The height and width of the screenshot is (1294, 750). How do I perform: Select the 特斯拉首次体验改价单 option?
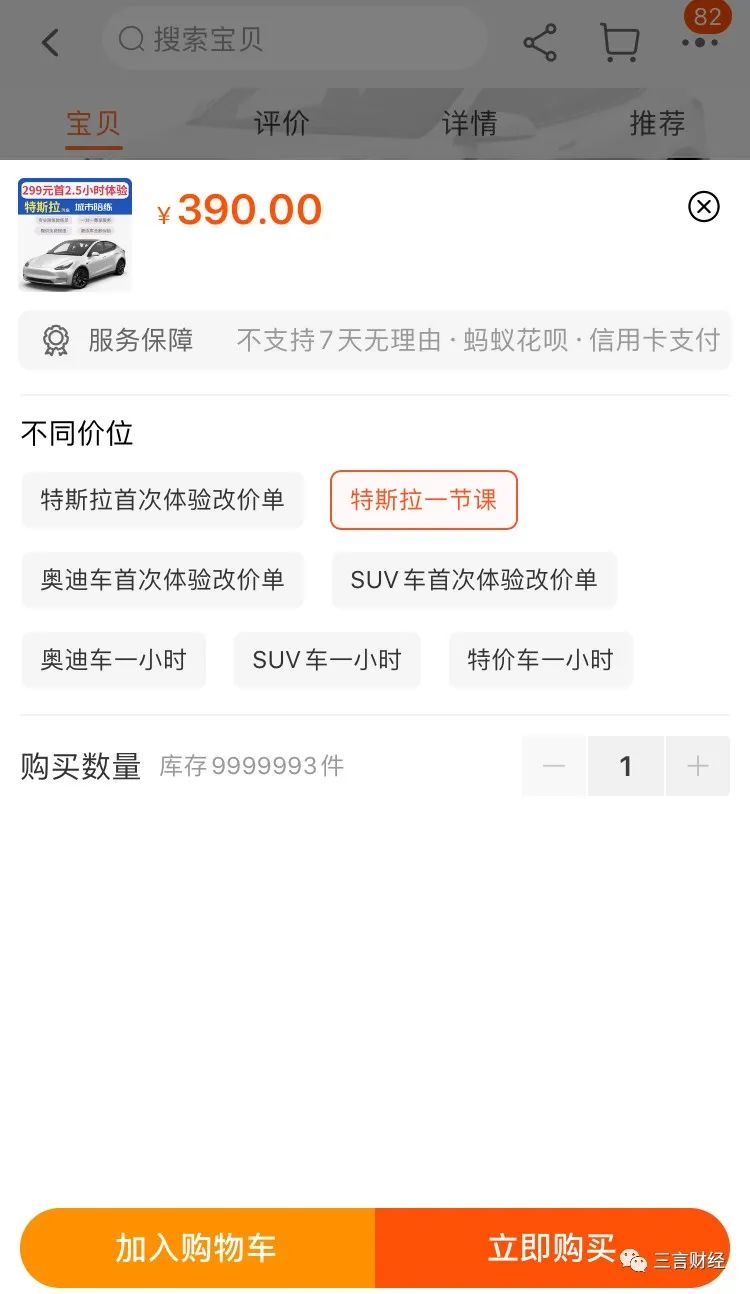click(162, 500)
